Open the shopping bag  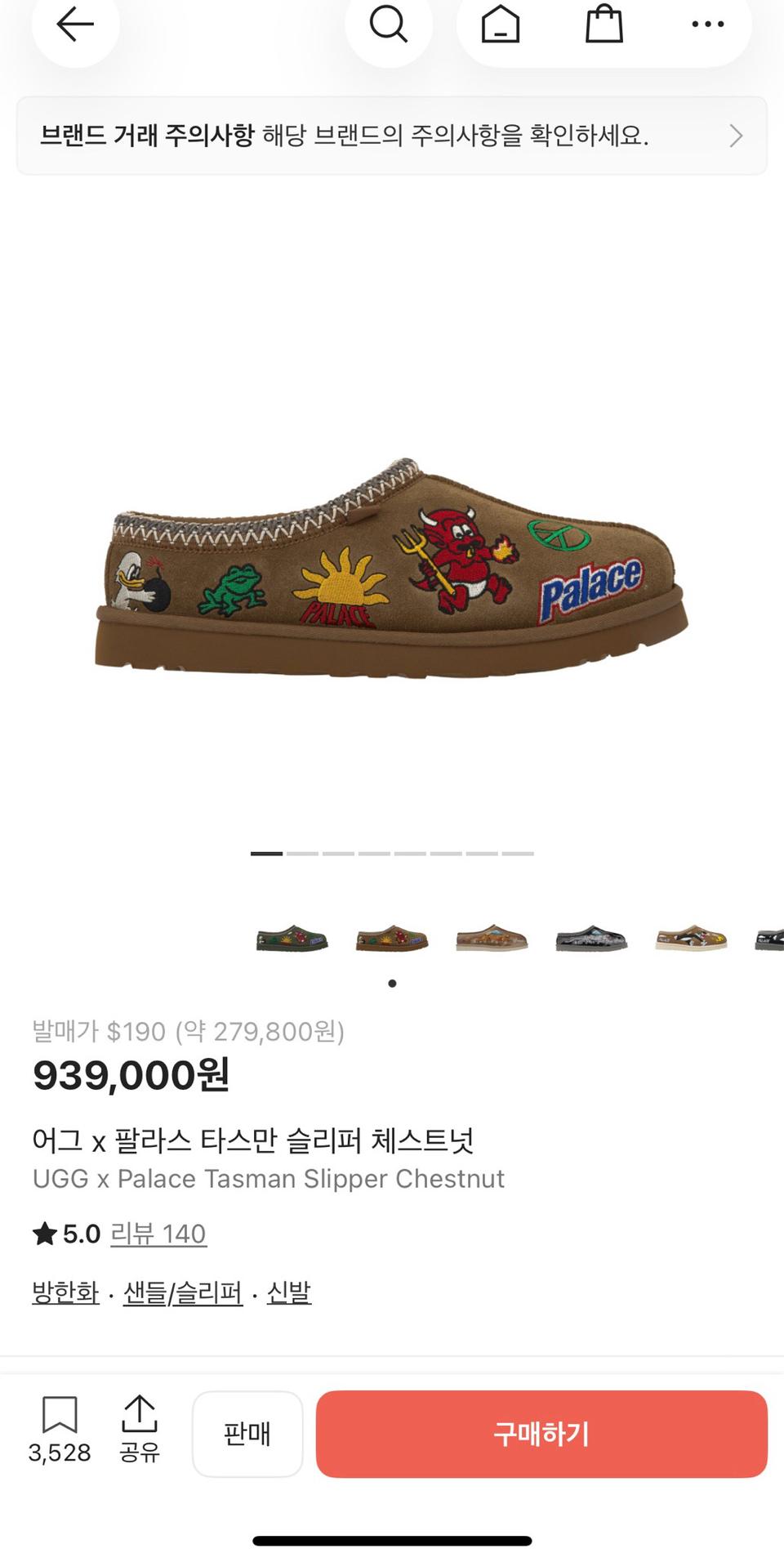click(x=604, y=25)
